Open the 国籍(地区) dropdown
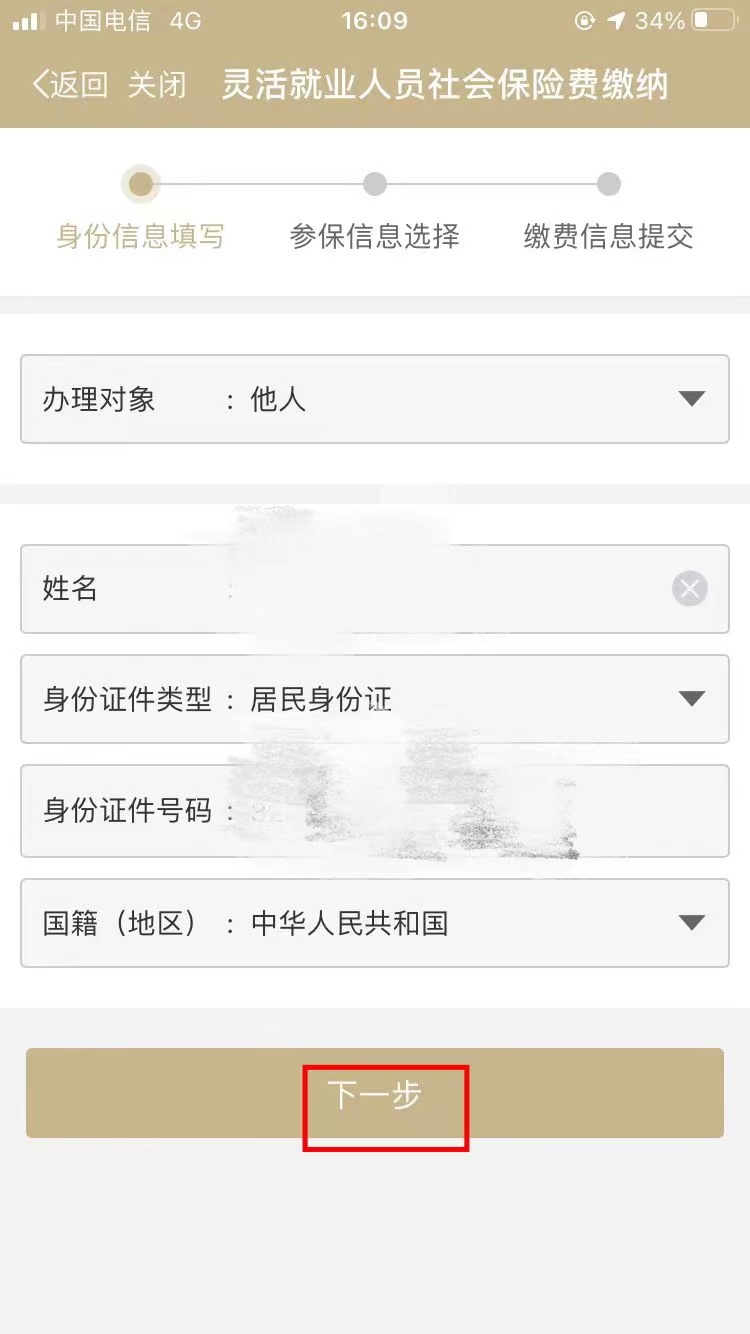This screenshot has height=1334, width=750. [x=375, y=923]
